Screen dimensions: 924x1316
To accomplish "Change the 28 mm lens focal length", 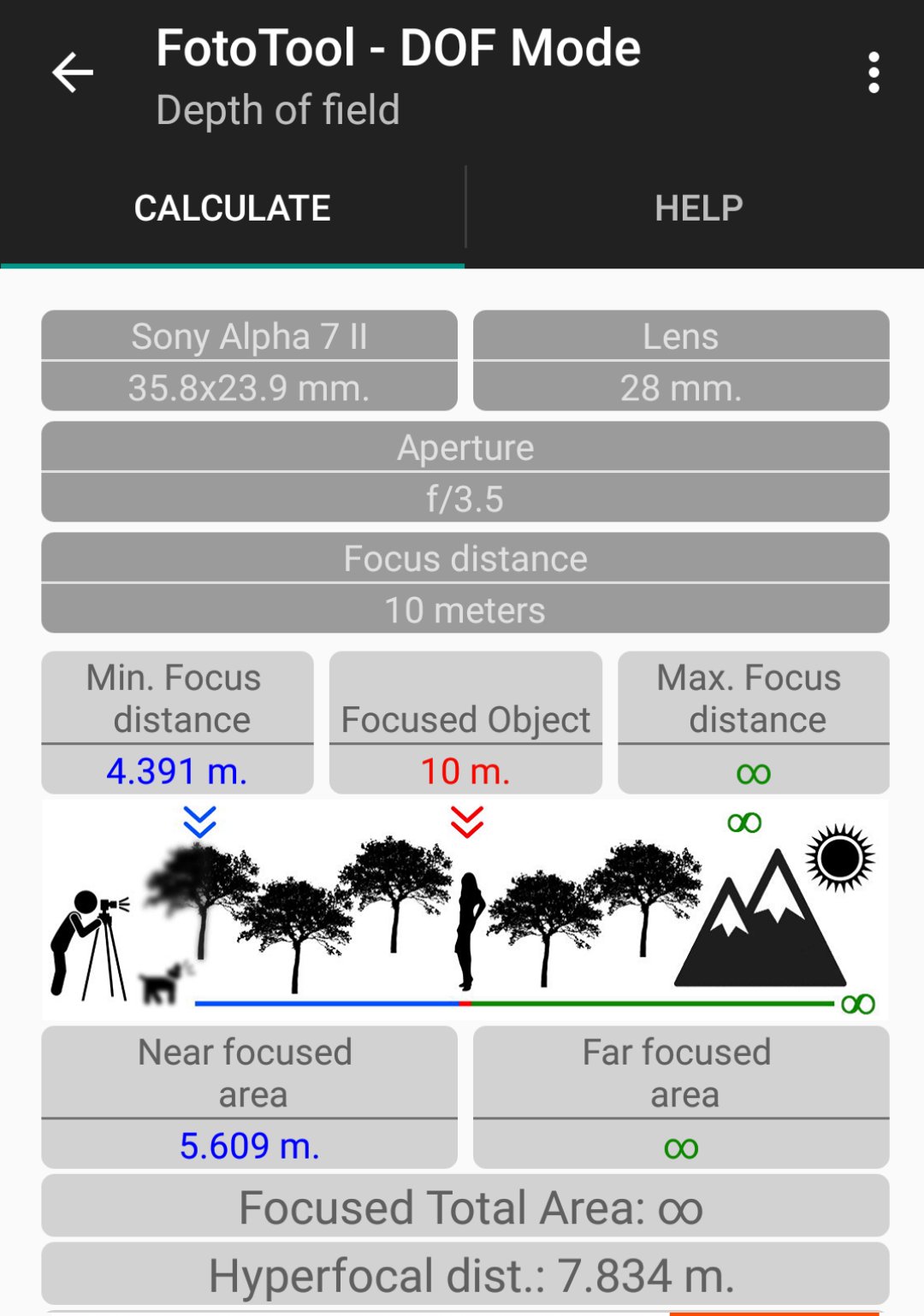I will [x=681, y=361].
